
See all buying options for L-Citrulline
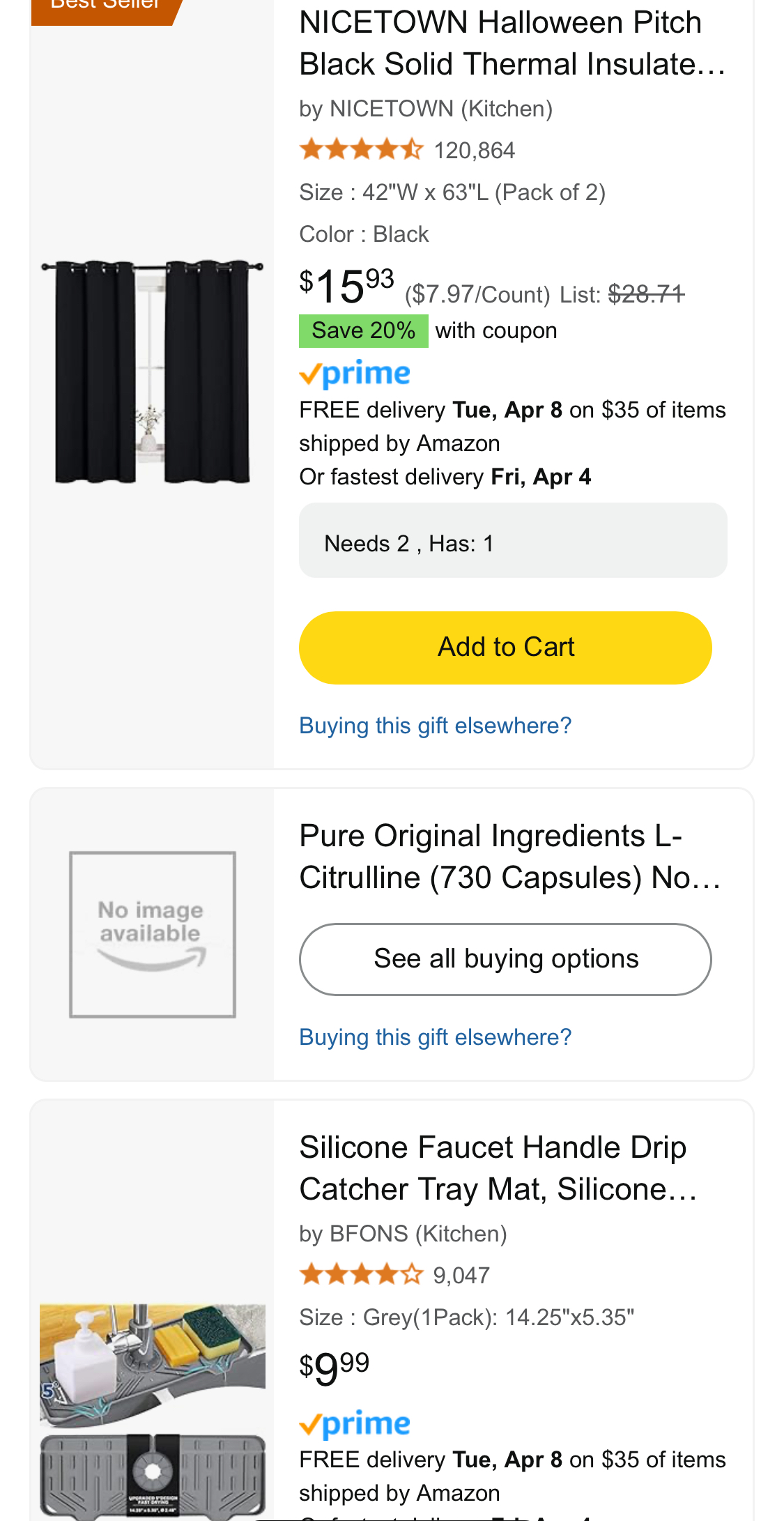pyautogui.click(x=505, y=959)
